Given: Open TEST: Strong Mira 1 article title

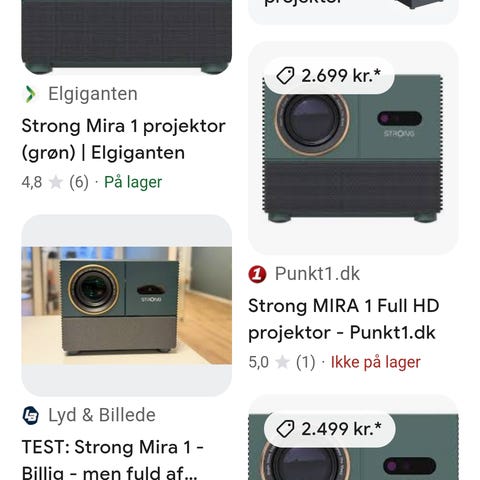Looking at the screenshot, I should coord(113,460).
